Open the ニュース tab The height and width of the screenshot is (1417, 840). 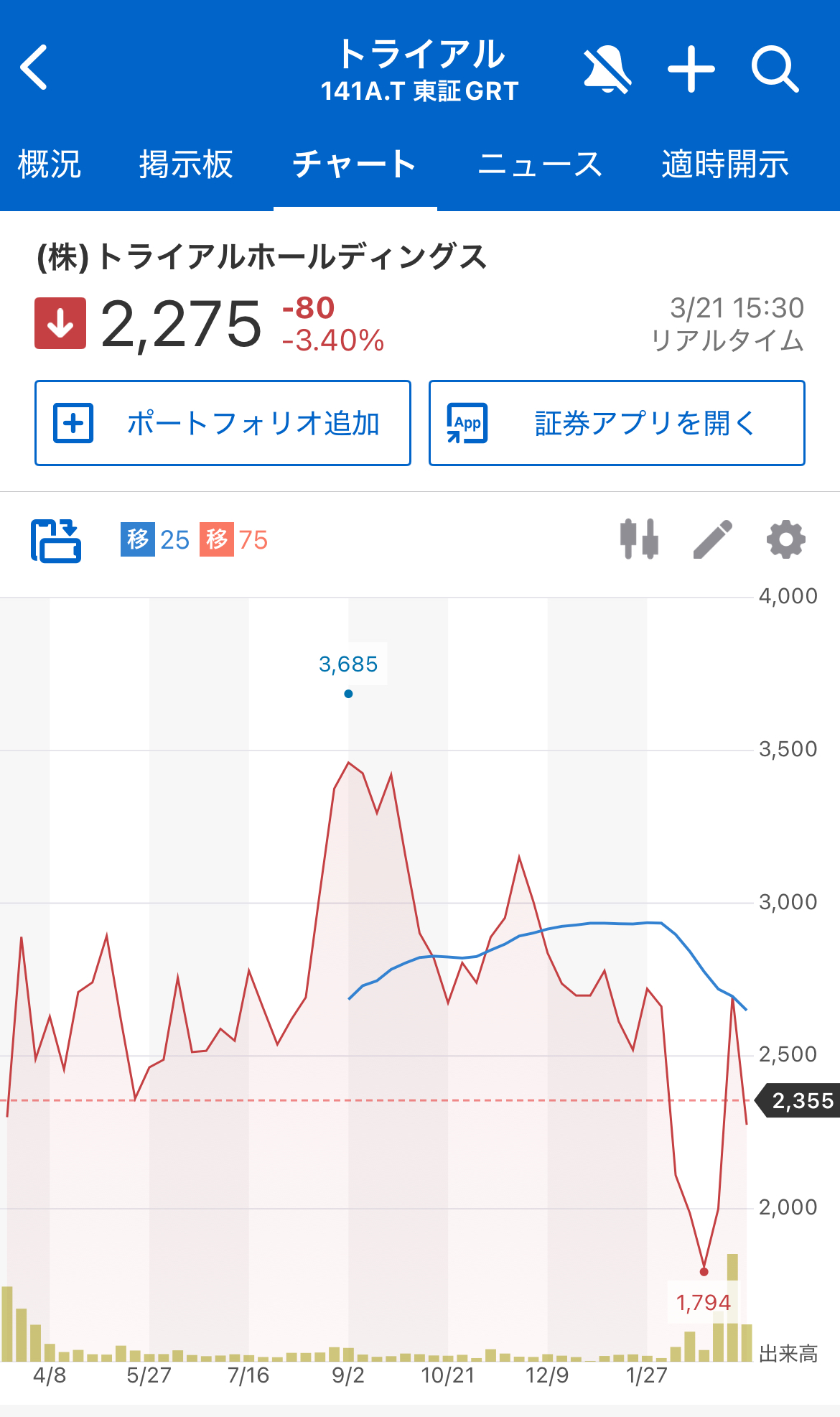click(540, 164)
